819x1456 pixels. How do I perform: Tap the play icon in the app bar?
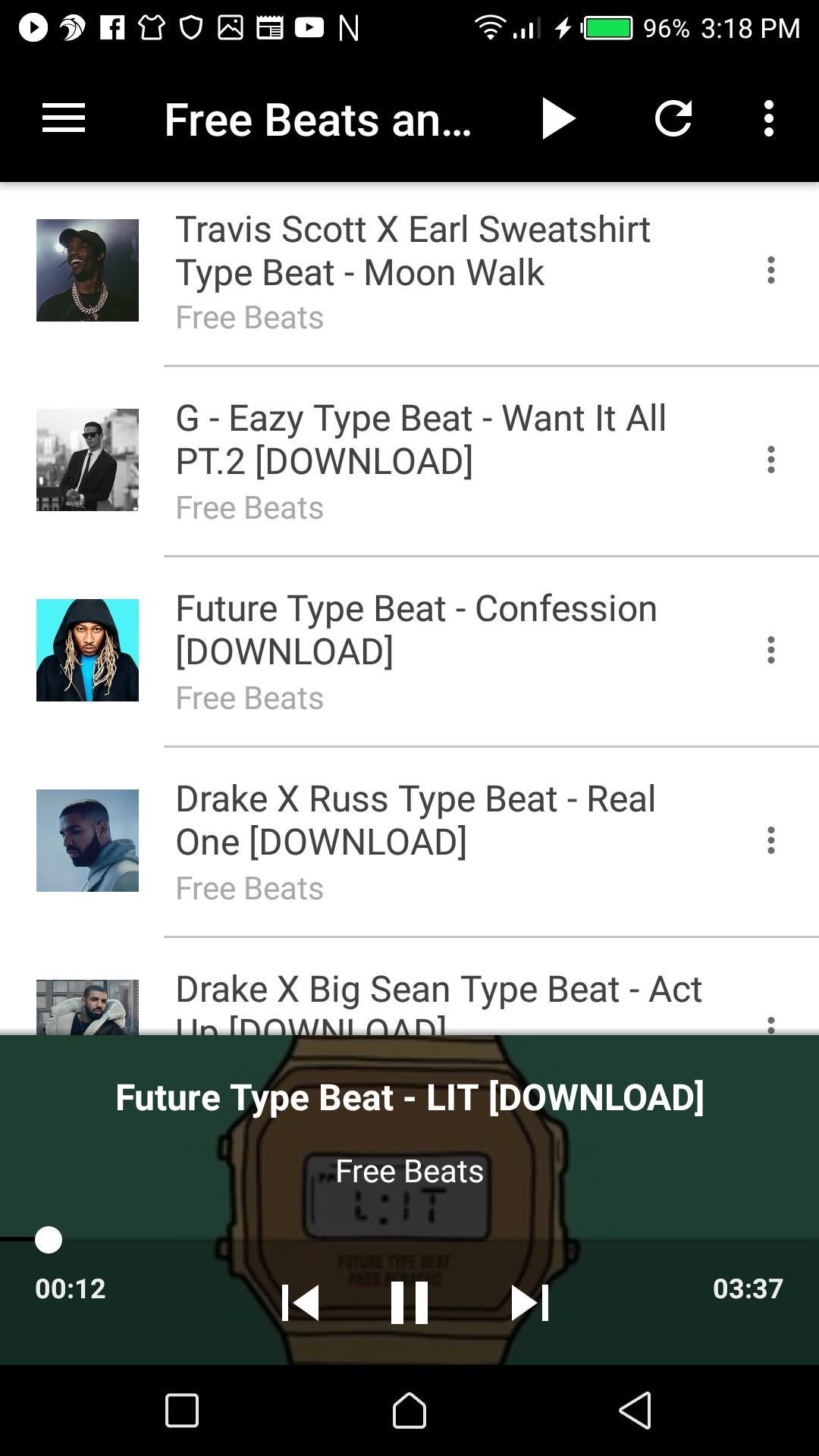(x=559, y=119)
